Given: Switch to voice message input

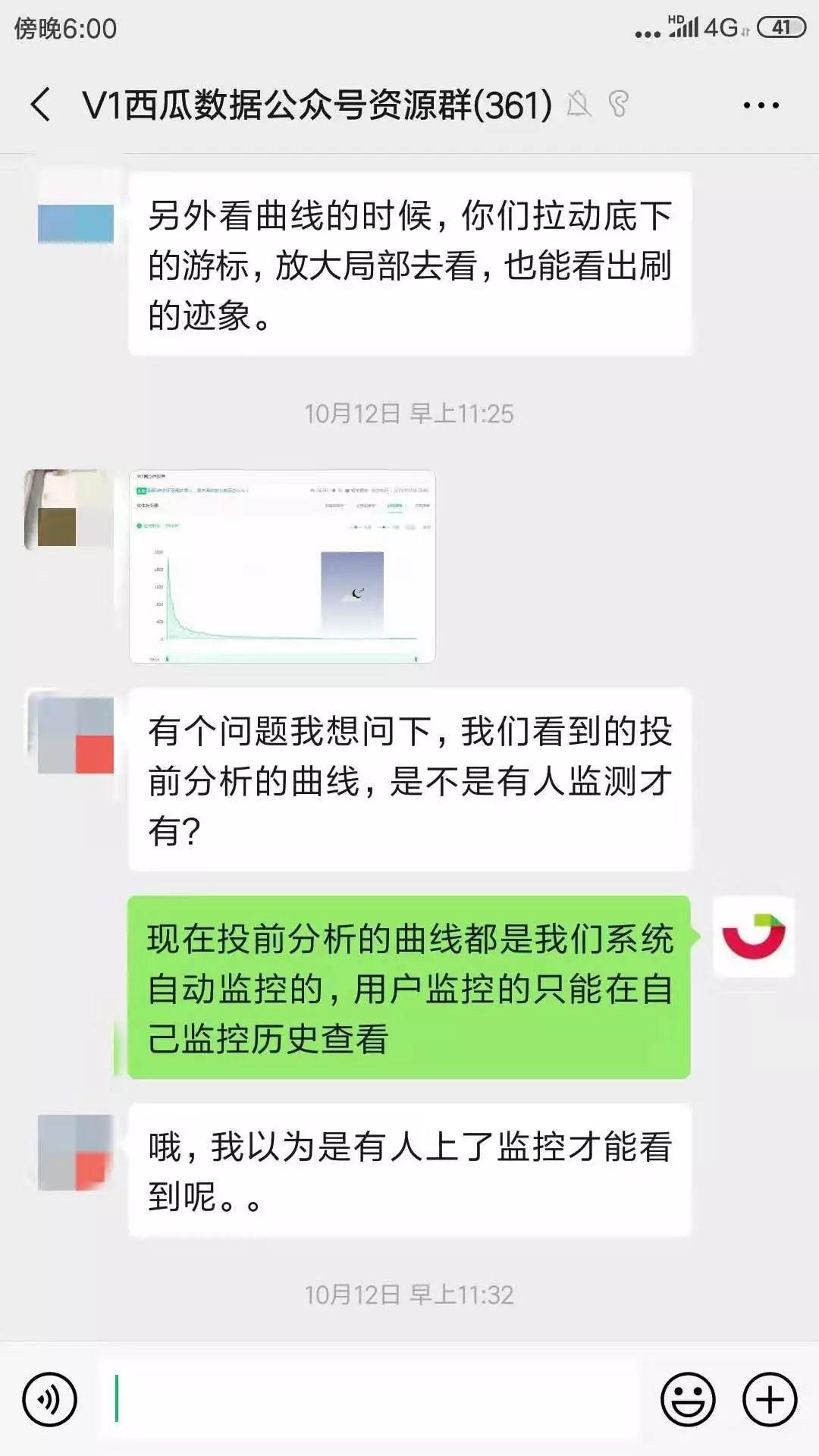Looking at the screenshot, I should tap(49, 1399).
